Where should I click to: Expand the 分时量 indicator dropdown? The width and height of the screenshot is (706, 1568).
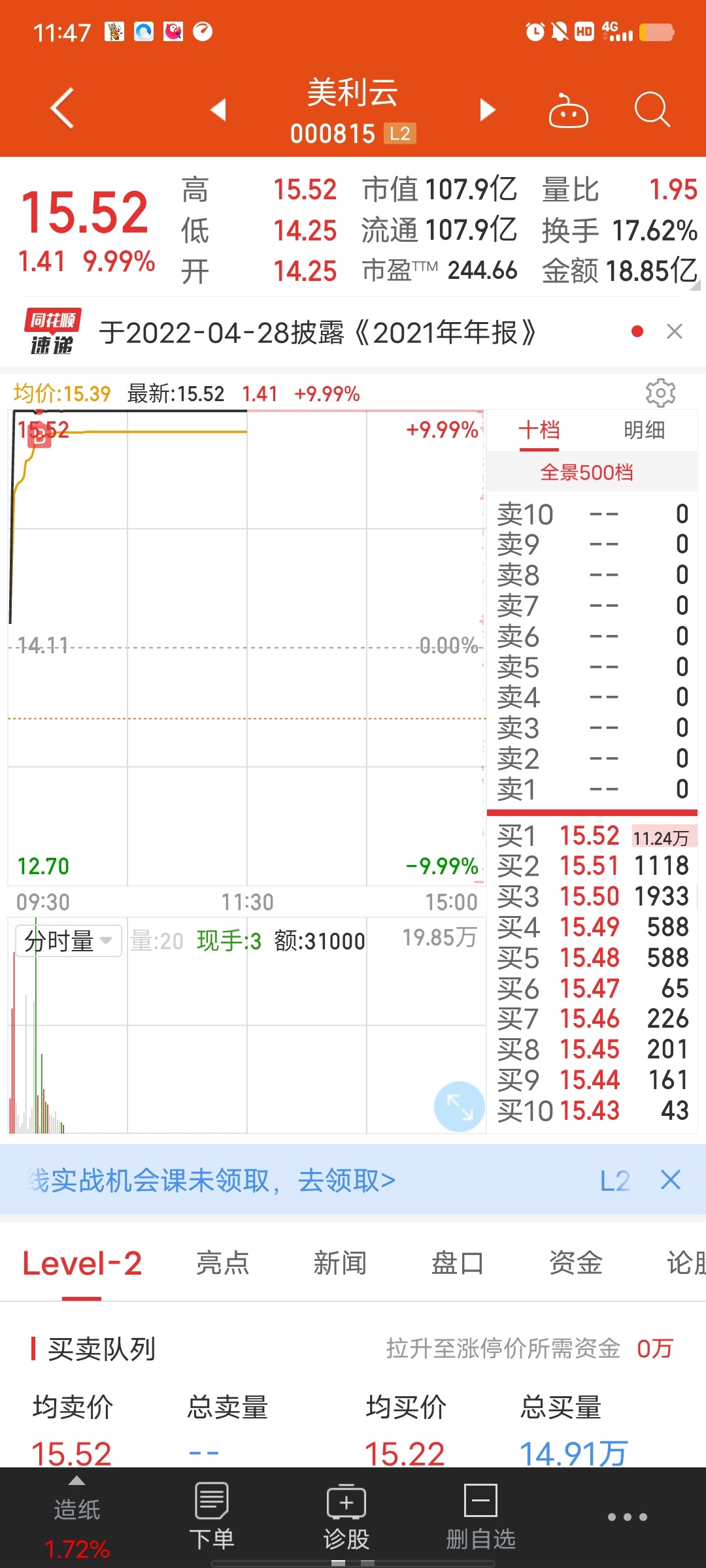[69, 941]
